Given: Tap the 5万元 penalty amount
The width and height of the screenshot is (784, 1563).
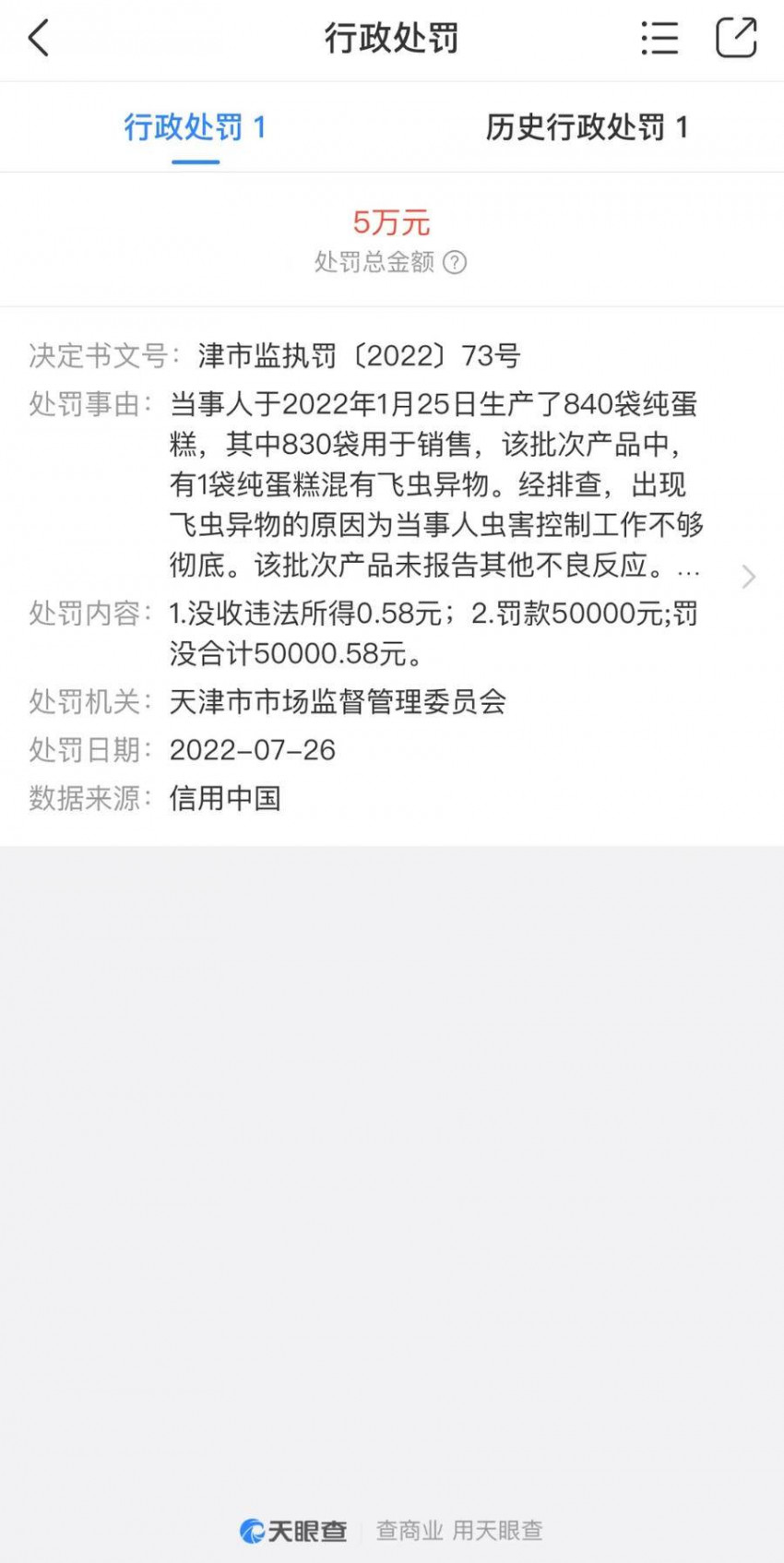Looking at the screenshot, I should tap(391, 221).
